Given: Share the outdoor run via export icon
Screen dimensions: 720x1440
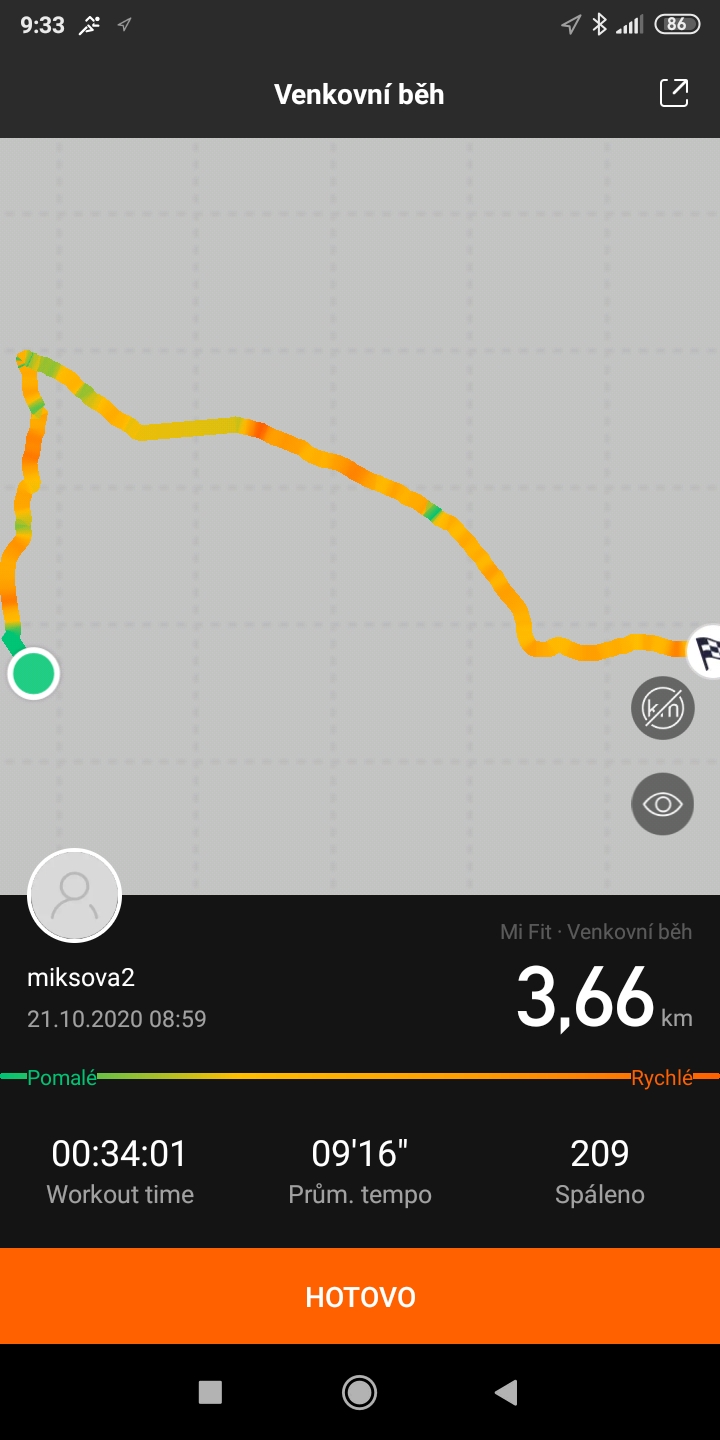Looking at the screenshot, I should [674, 93].
